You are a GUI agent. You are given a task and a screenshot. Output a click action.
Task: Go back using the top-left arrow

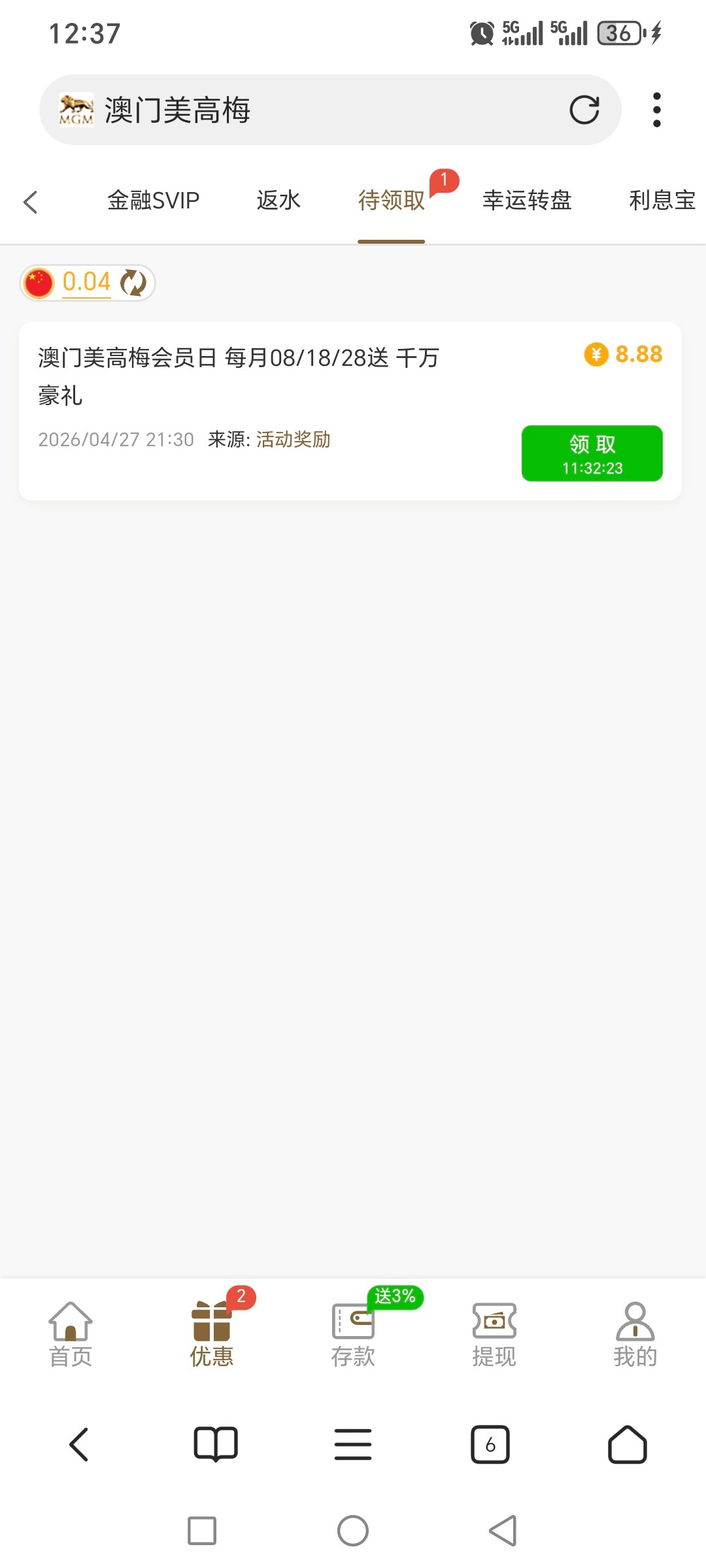click(31, 201)
